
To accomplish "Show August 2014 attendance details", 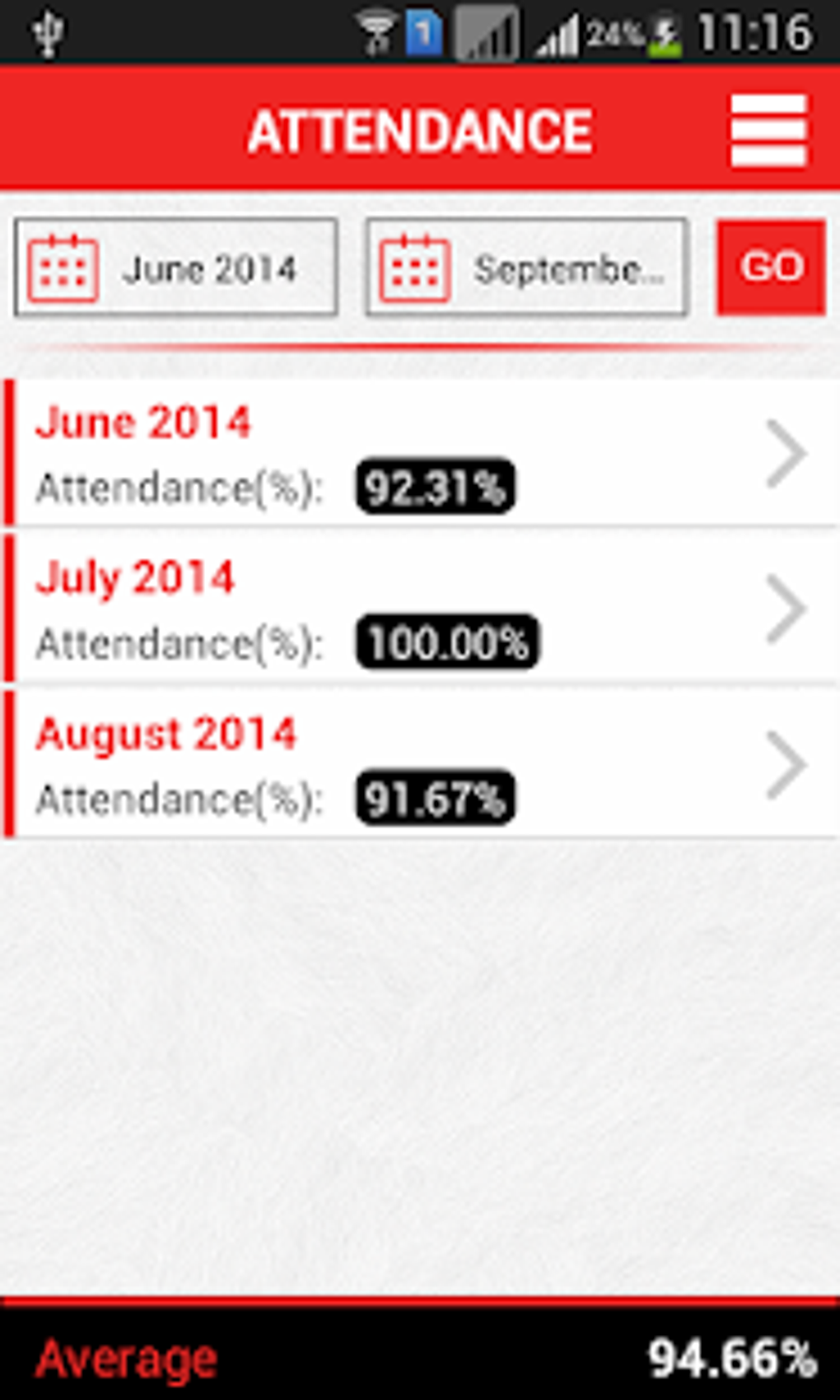I will [420, 764].
